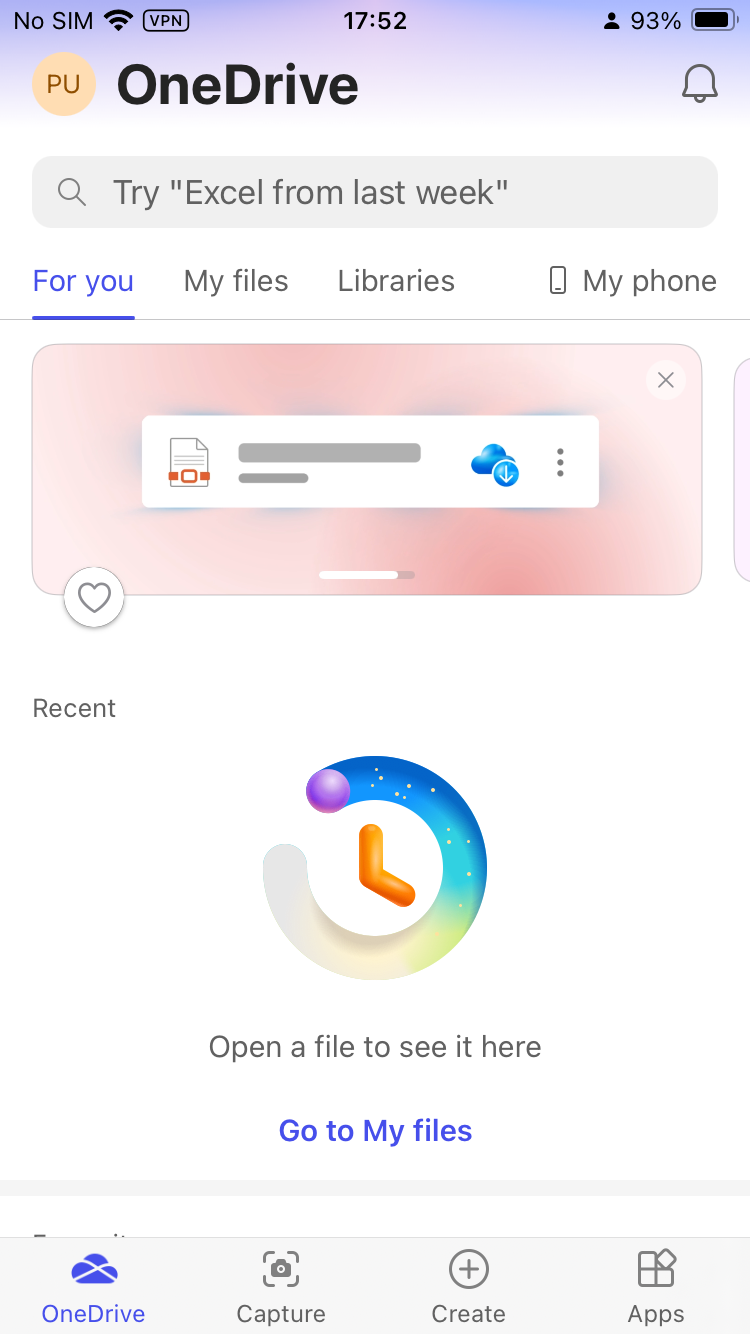
Task: Open the Create tab in bottom bar
Action: pos(468,1287)
